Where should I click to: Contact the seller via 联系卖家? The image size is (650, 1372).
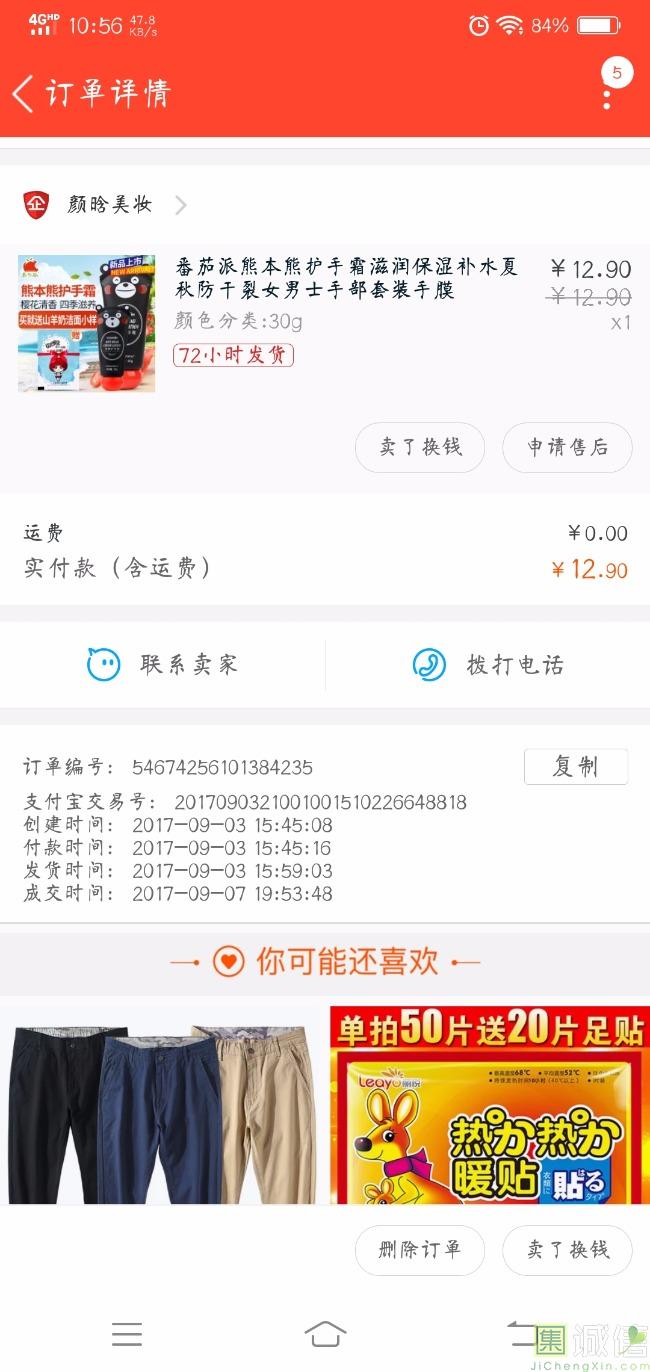pos(163,665)
